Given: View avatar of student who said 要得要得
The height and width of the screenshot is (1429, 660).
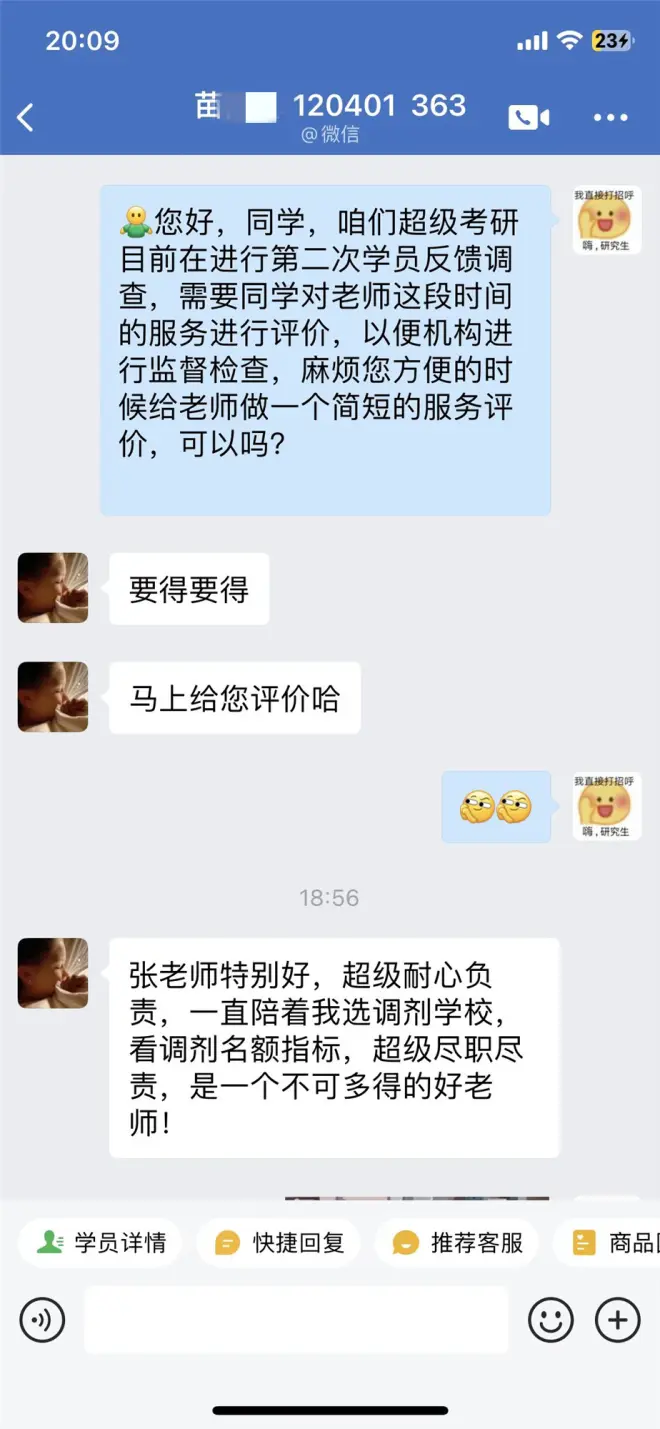Looking at the screenshot, I should pyautogui.click(x=53, y=588).
